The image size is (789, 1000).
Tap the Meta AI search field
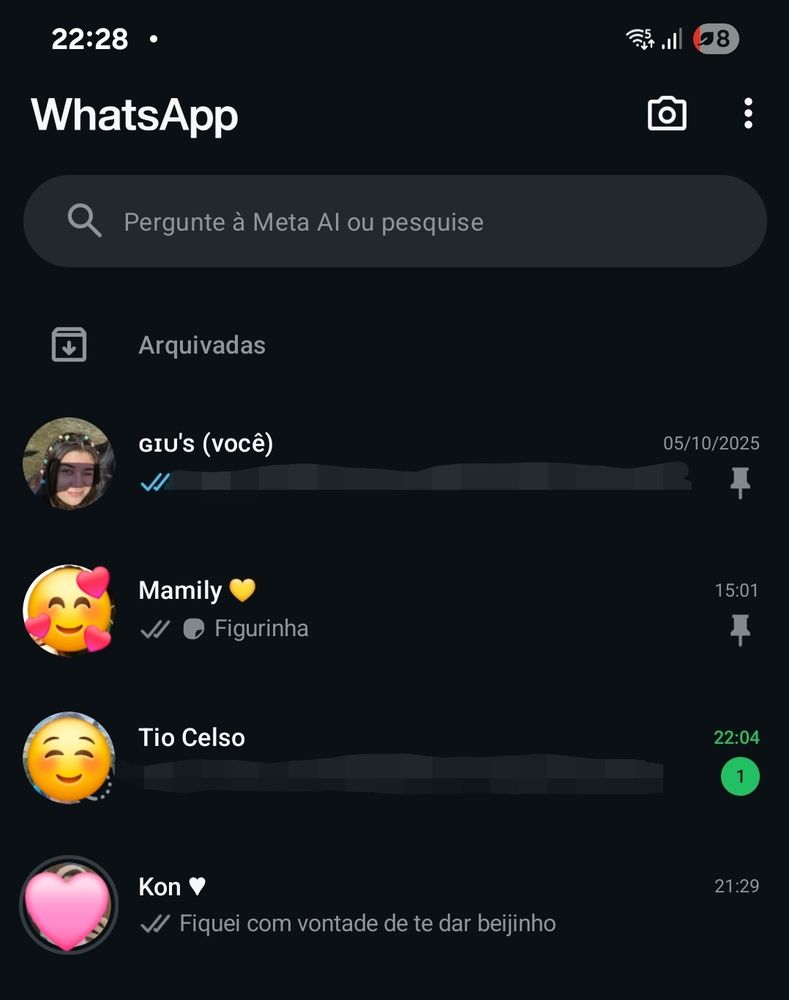point(394,221)
